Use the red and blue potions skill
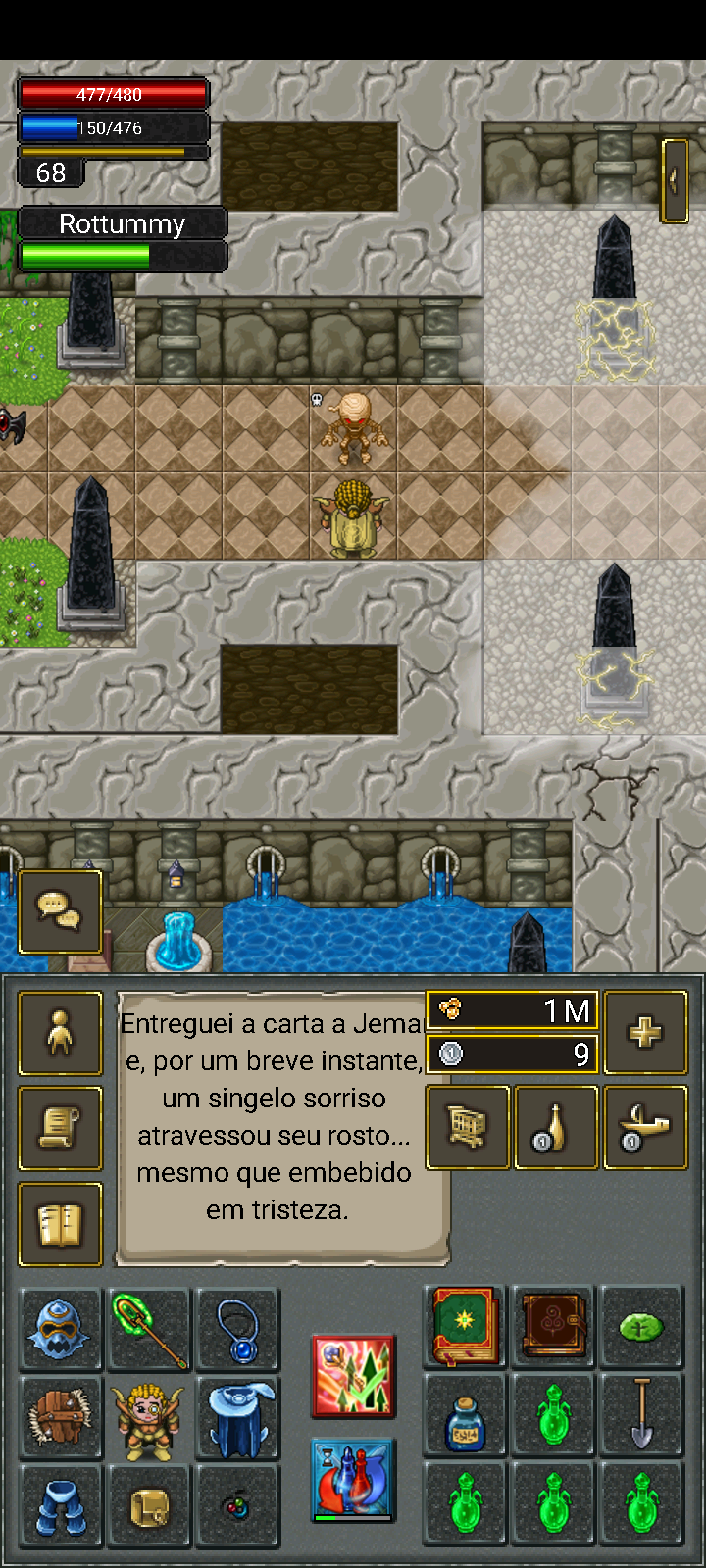Image resolution: width=706 pixels, height=1568 pixels. coord(353,1479)
